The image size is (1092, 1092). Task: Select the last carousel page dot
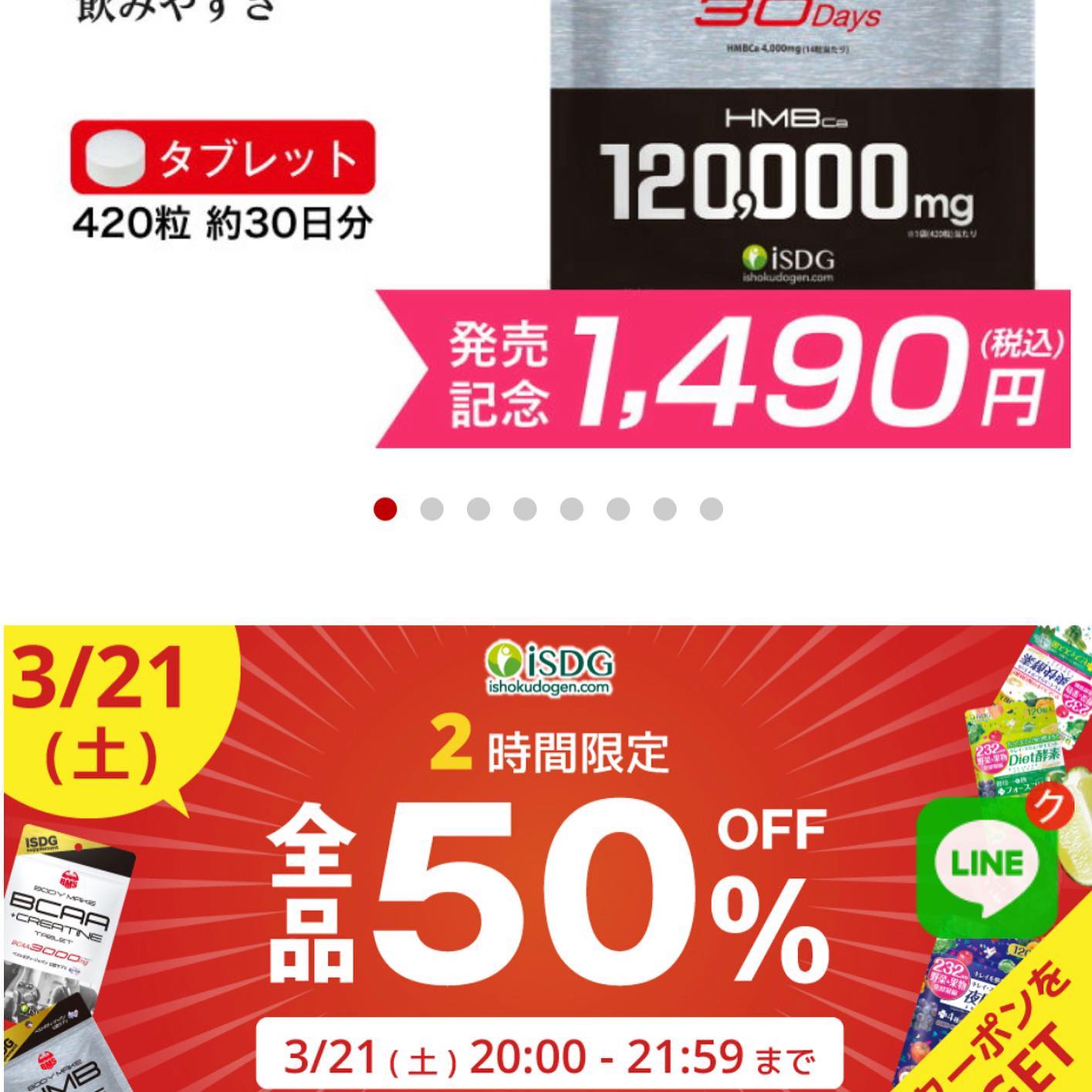pyautogui.click(x=711, y=509)
